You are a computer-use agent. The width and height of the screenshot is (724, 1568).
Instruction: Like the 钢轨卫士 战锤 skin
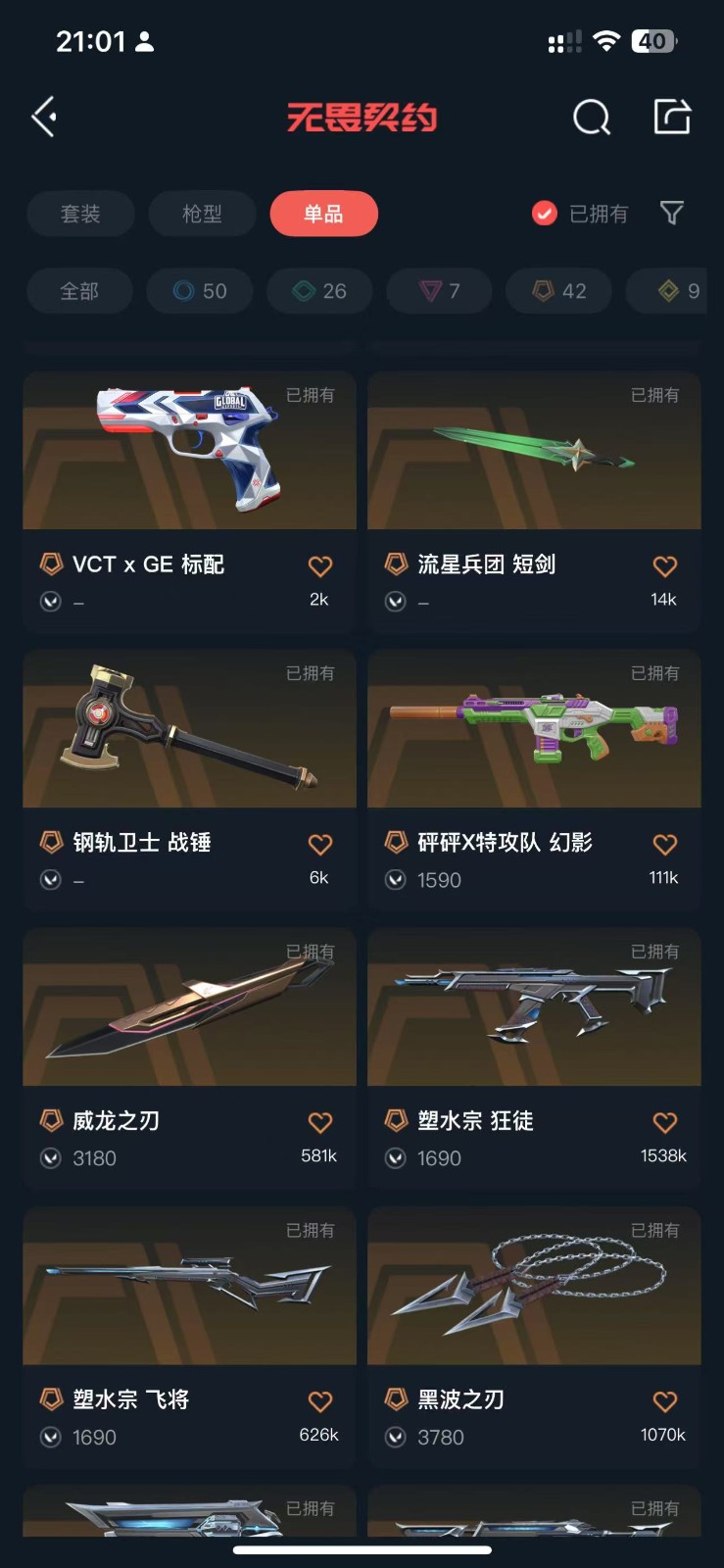pos(319,845)
